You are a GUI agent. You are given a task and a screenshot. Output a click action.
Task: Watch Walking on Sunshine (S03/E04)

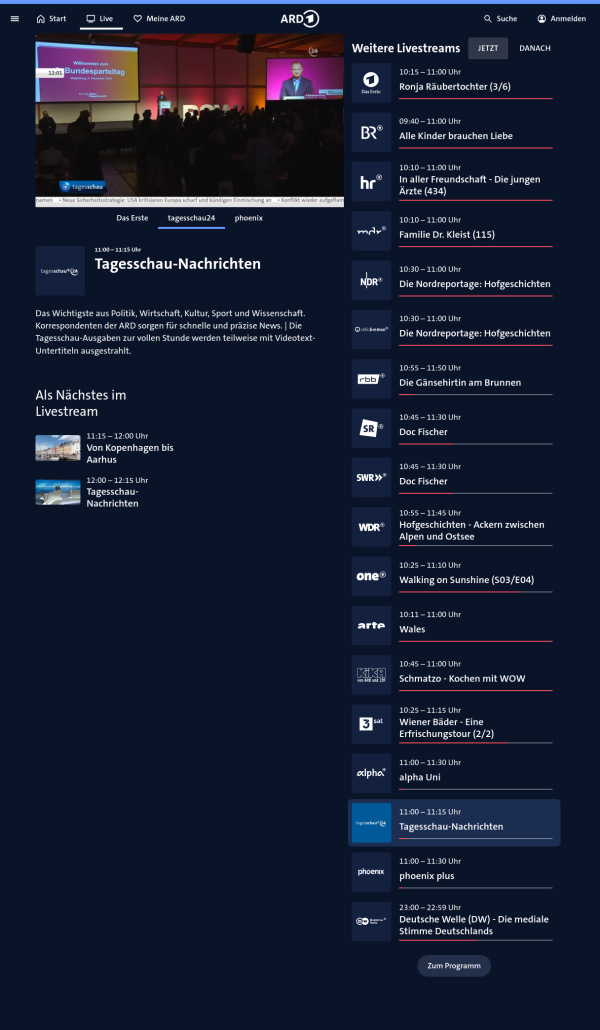tap(466, 579)
